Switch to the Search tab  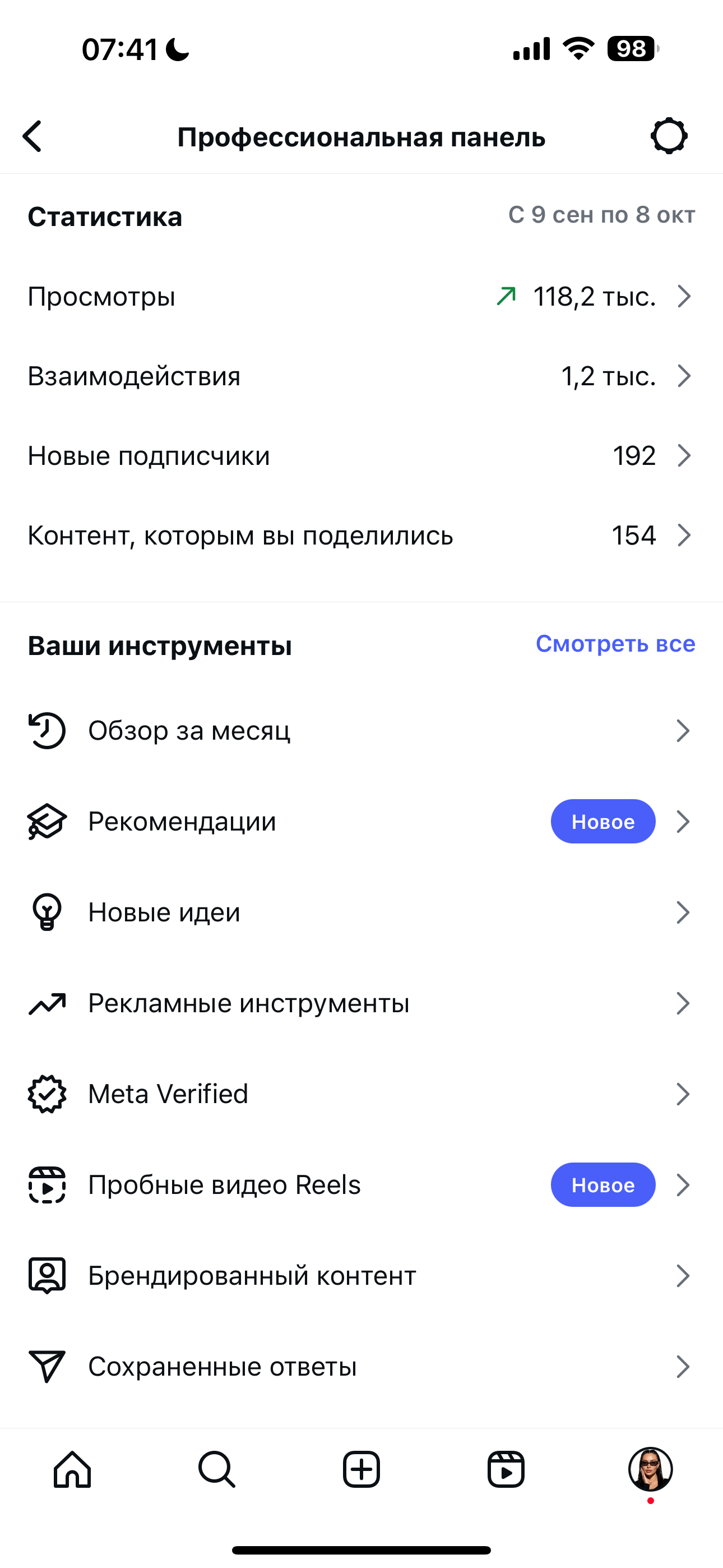coord(217,1469)
